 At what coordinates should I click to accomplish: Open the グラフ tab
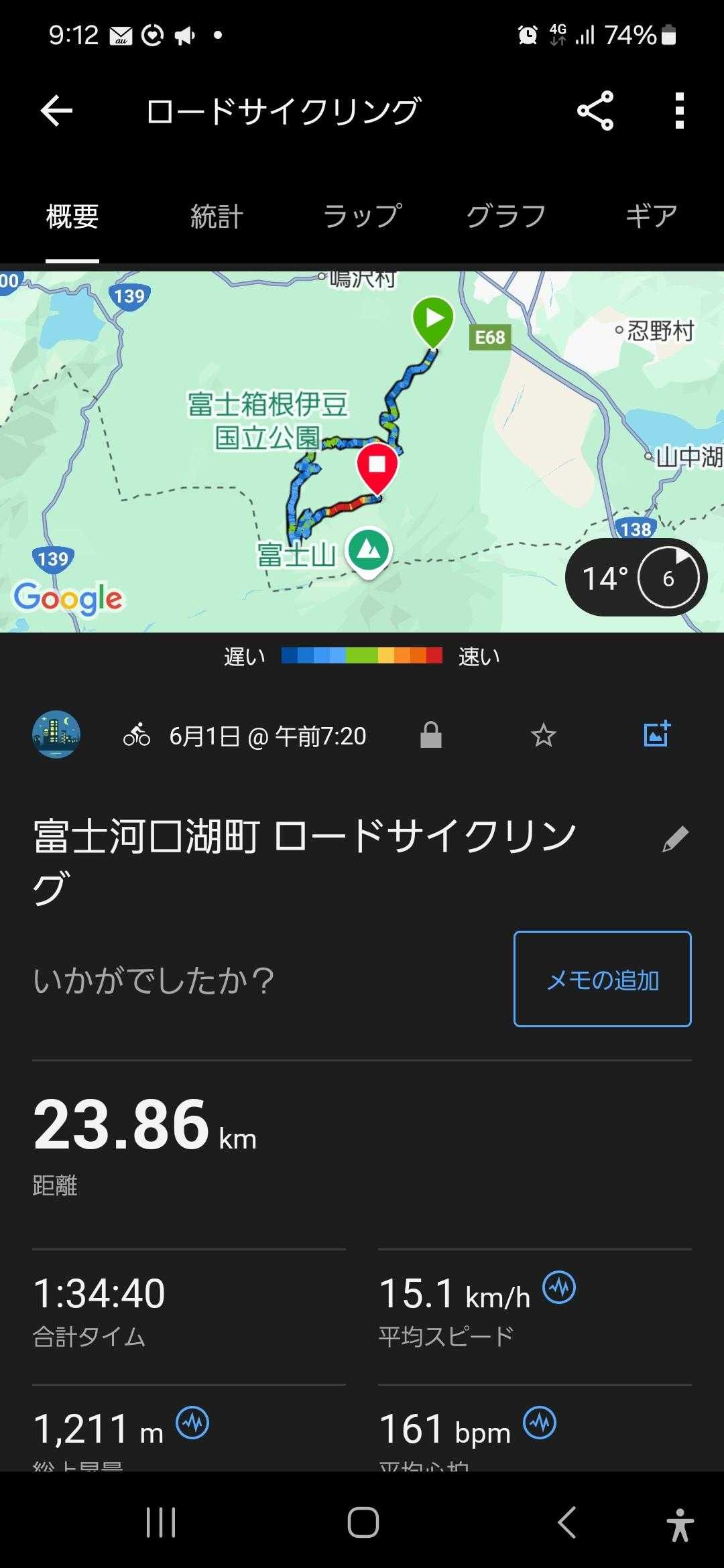[505, 216]
